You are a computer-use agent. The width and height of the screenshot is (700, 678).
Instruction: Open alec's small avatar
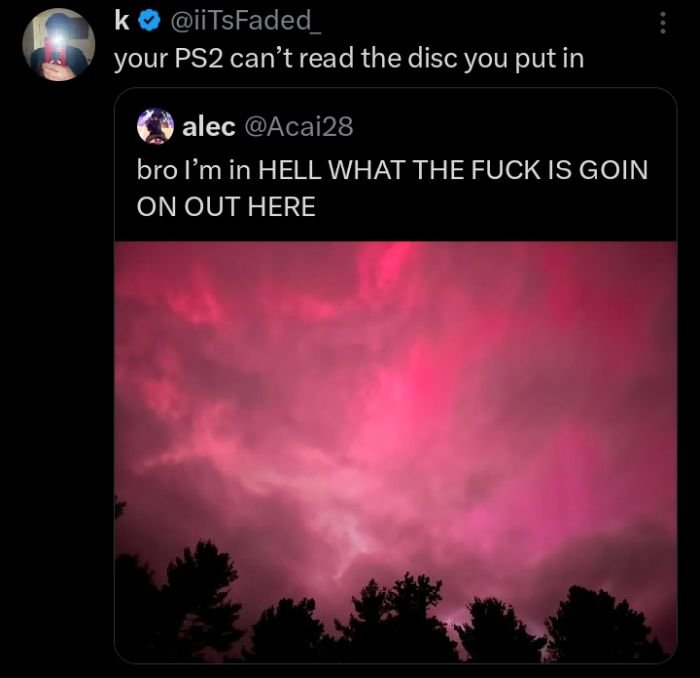pos(155,126)
